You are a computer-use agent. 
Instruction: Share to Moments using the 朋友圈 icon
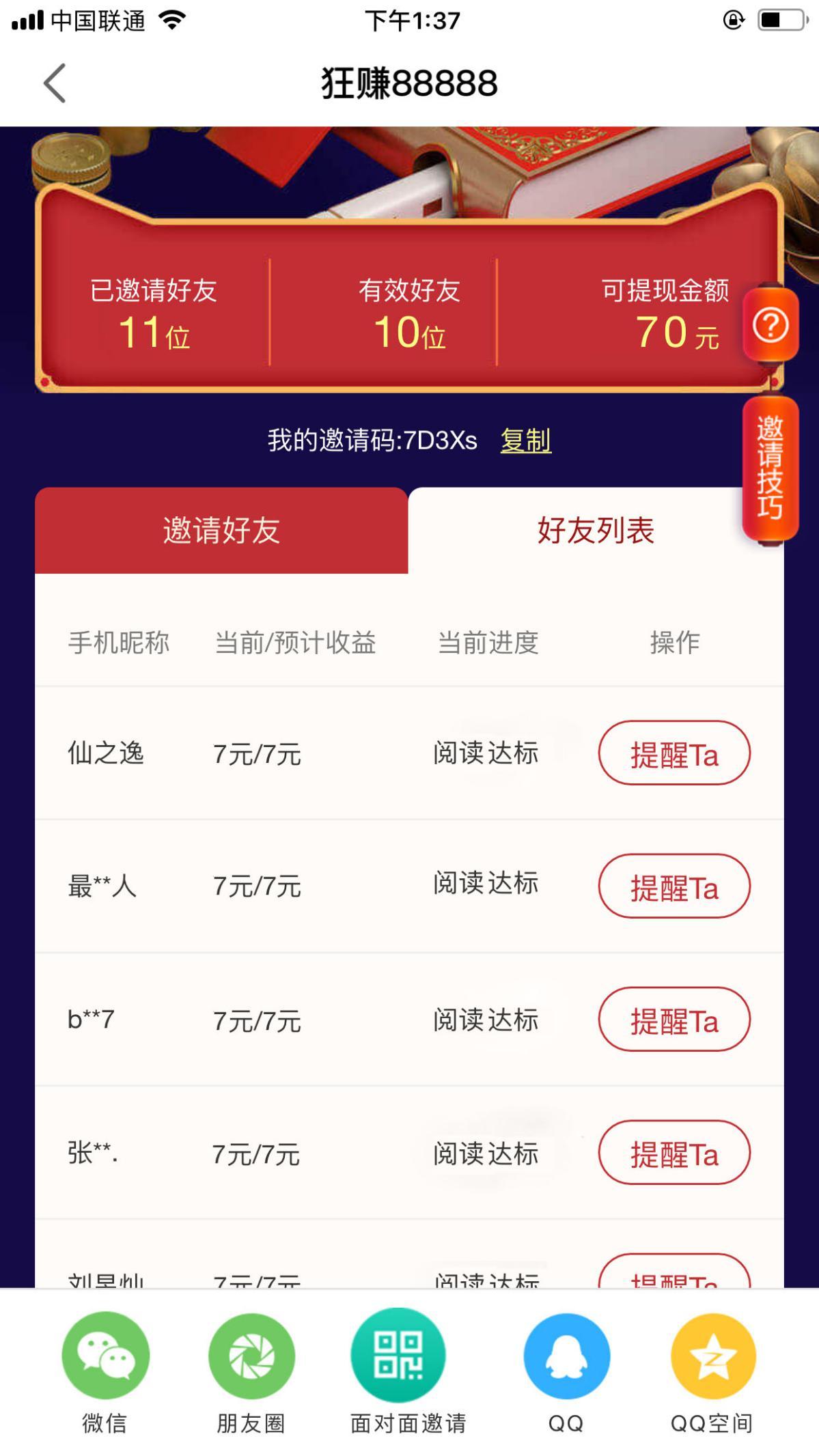pyautogui.click(x=251, y=1359)
